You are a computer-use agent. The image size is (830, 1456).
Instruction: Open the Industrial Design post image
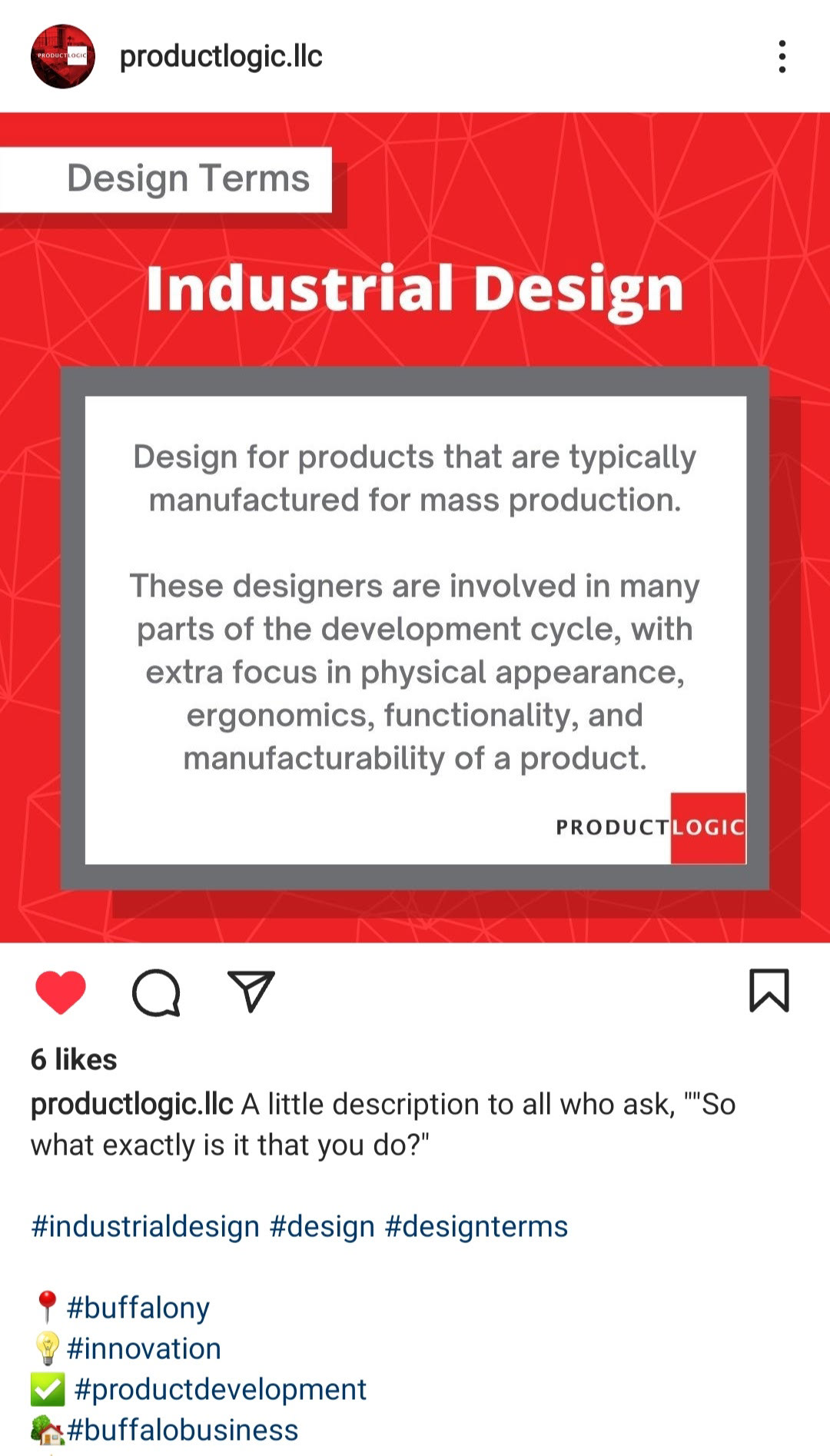(x=415, y=527)
